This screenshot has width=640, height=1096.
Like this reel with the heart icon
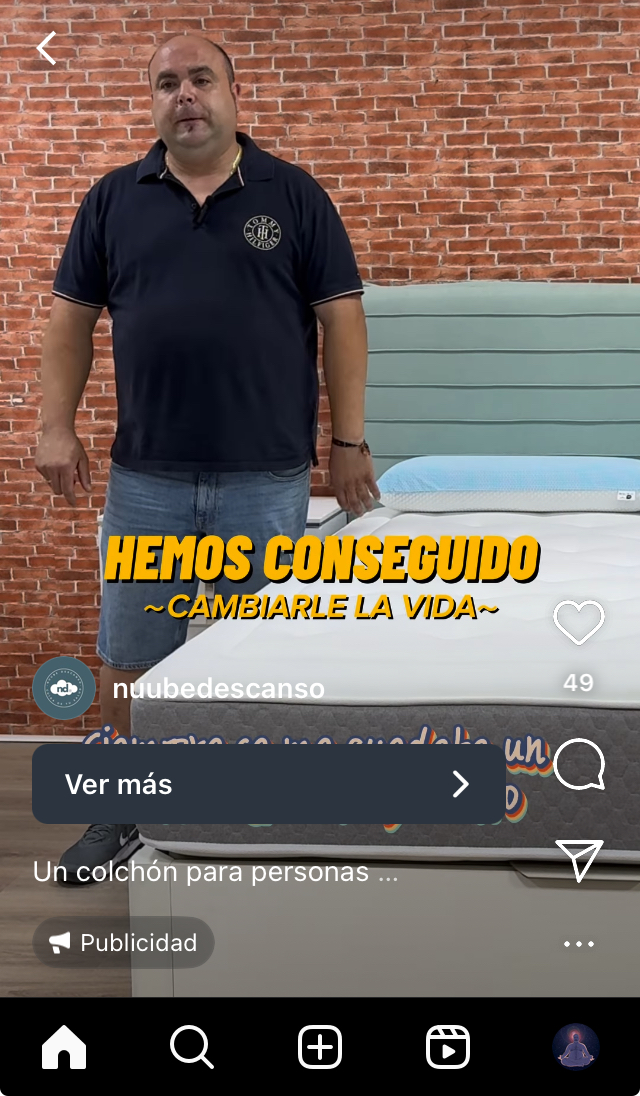(x=579, y=624)
